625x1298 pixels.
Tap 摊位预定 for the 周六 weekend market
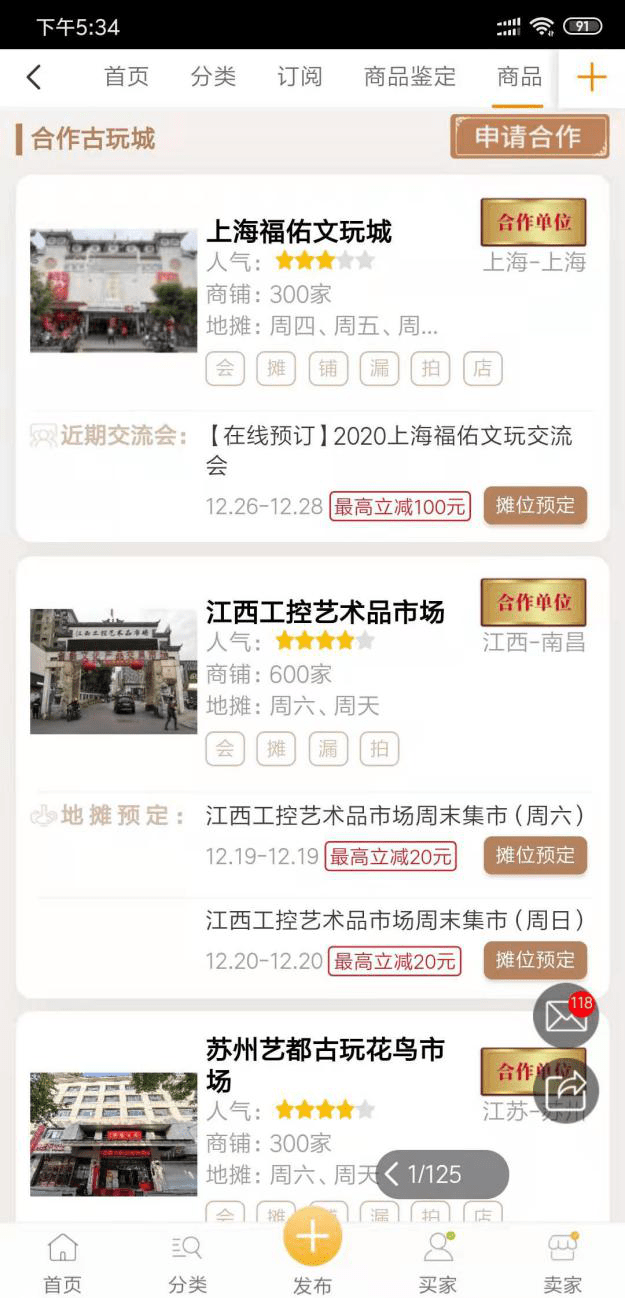(x=535, y=856)
